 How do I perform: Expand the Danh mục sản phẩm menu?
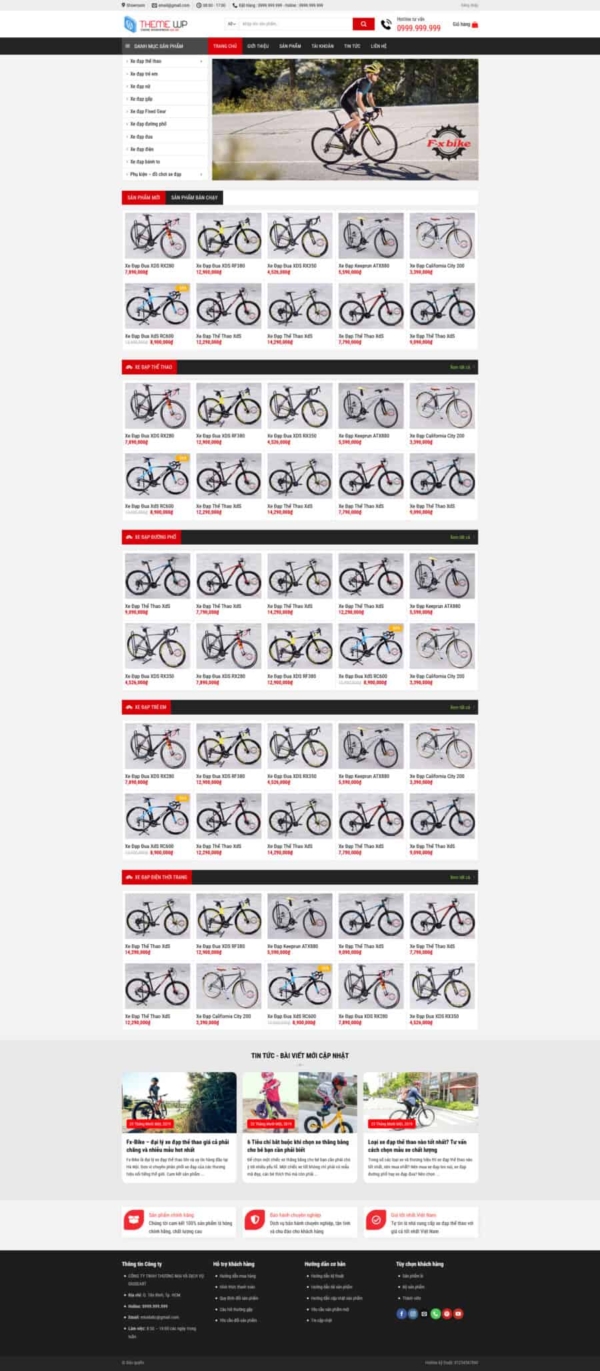point(158,46)
